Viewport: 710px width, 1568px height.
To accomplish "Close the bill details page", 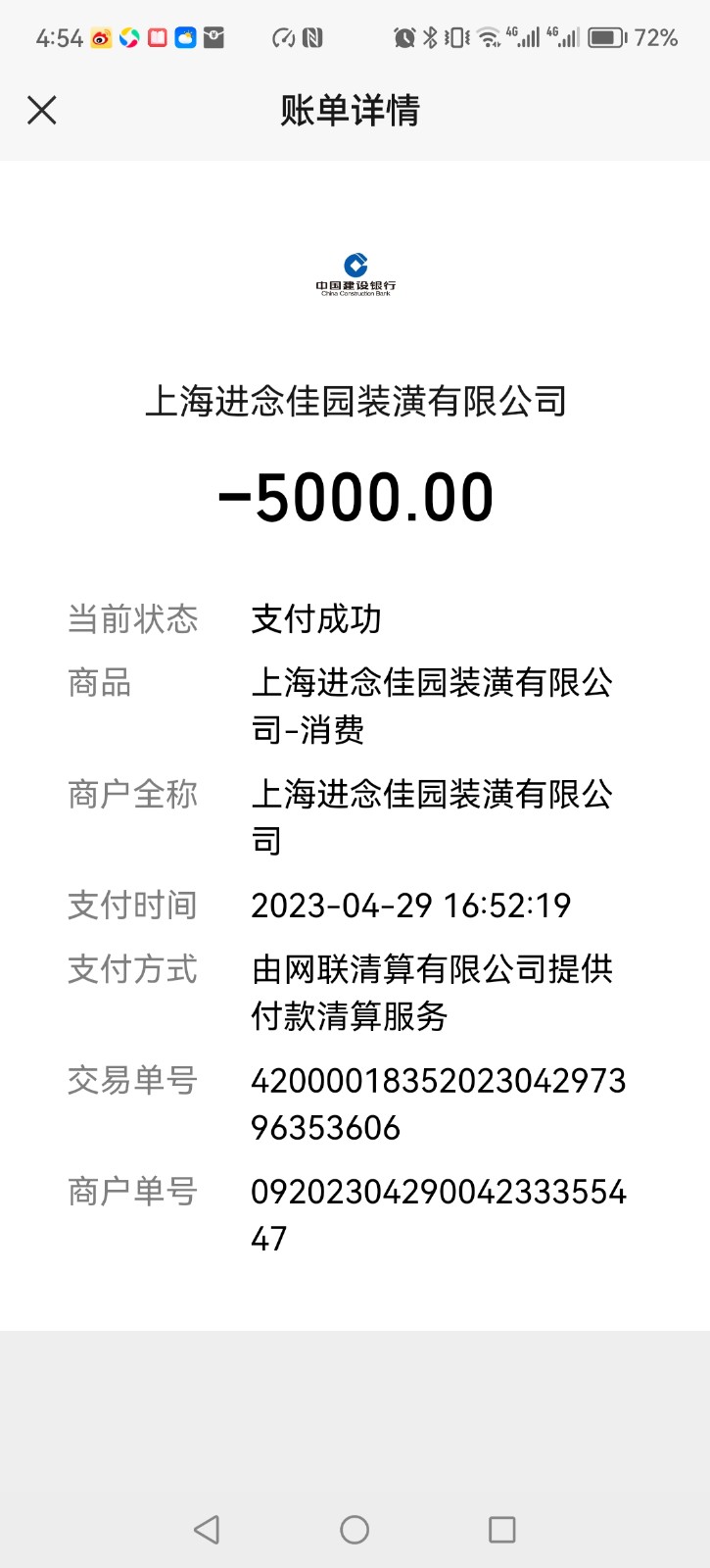I will (42, 110).
